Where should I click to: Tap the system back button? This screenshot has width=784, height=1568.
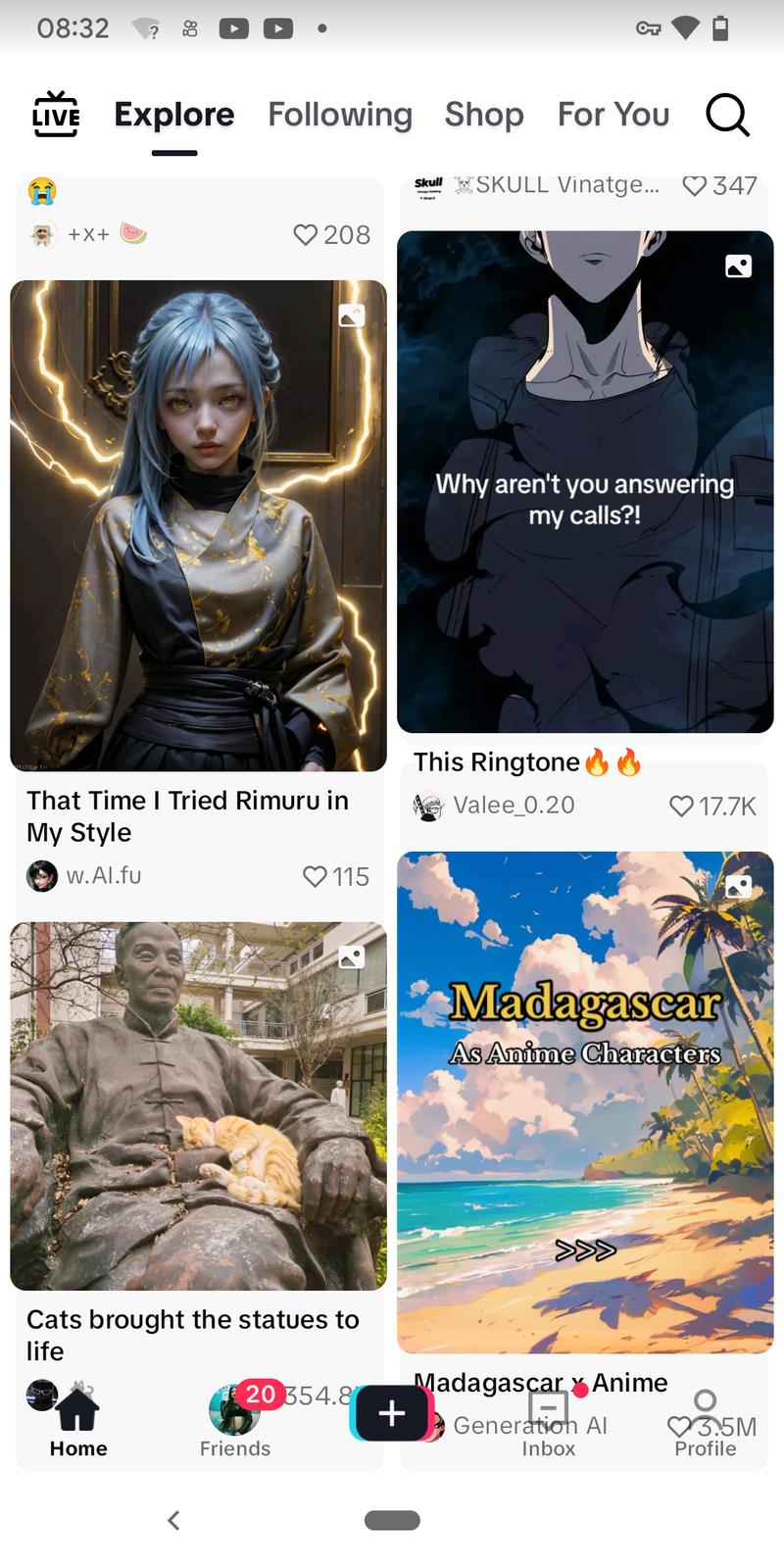tap(173, 1520)
